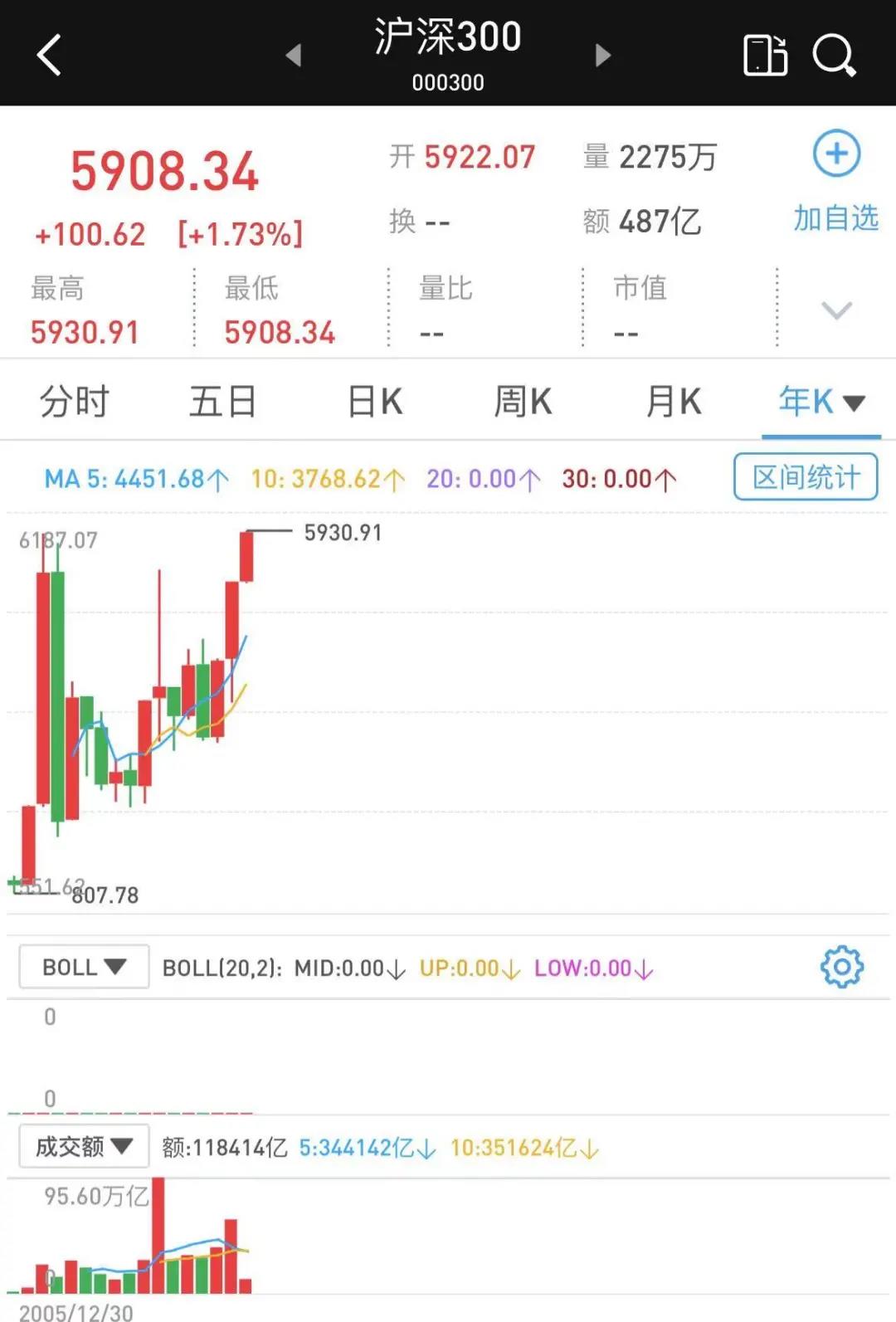
Task: Open indicator settings gear
Action: [841, 967]
